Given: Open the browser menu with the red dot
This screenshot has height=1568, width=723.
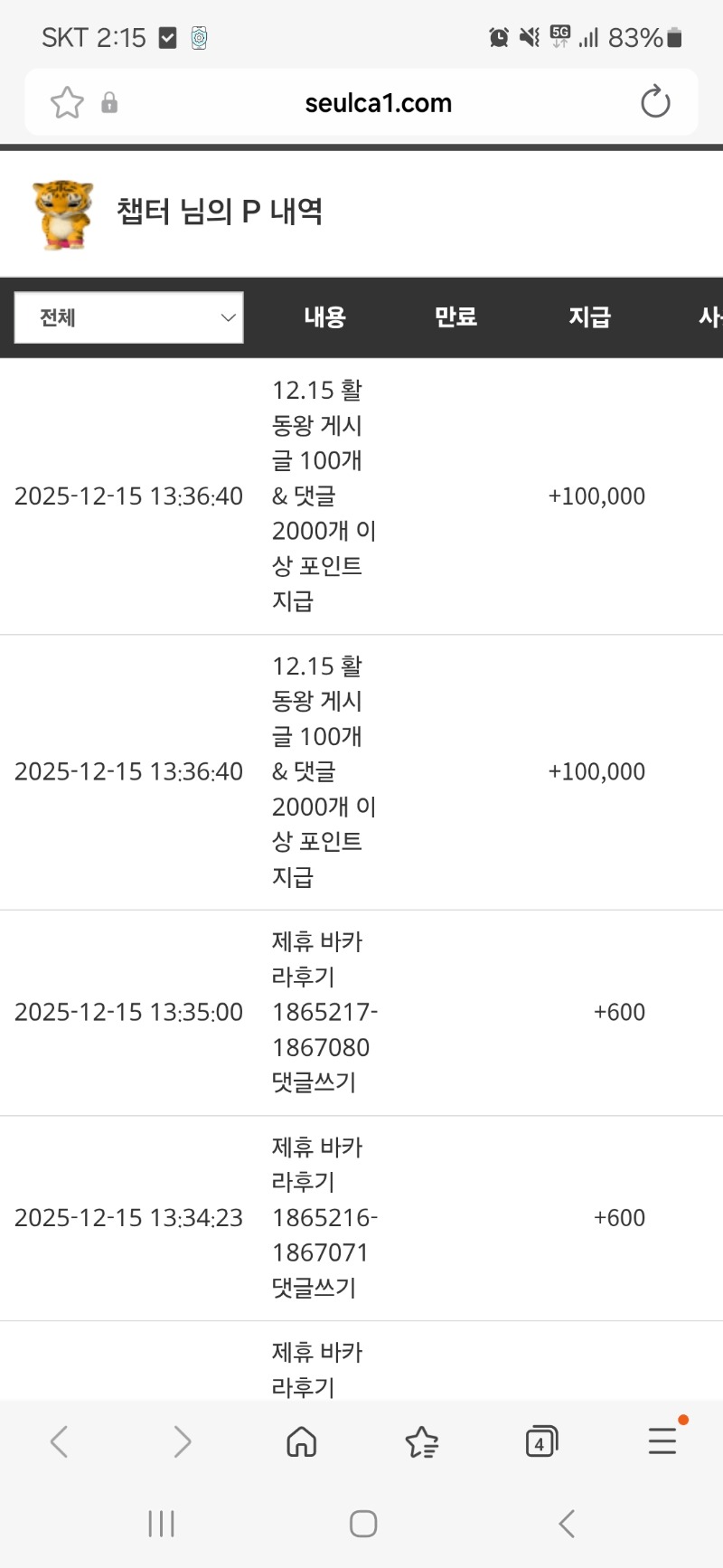Looking at the screenshot, I should click(662, 1441).
